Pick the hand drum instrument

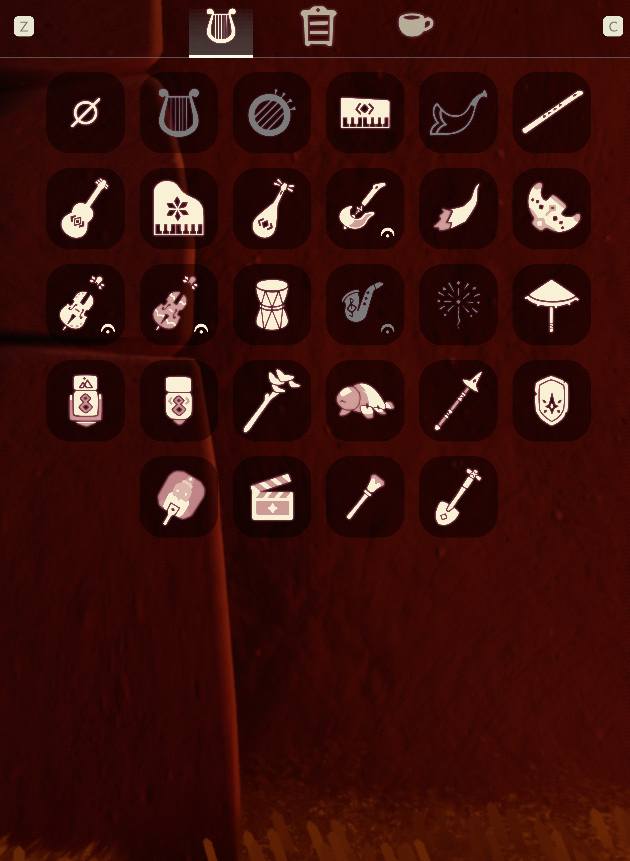pos(272,305)
